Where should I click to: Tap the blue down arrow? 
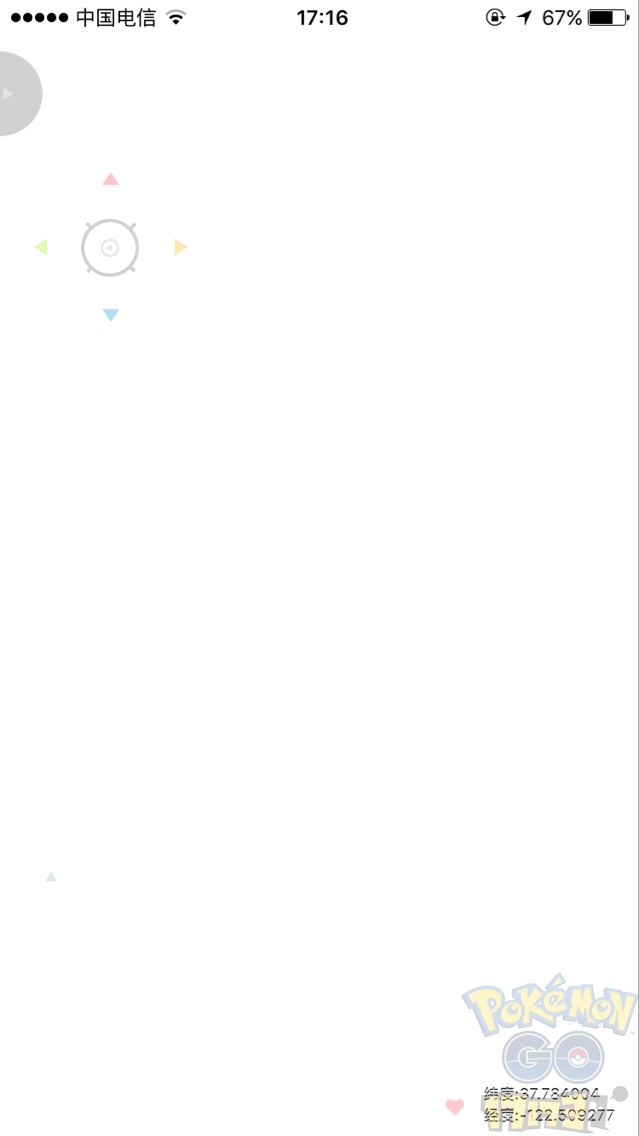coord(111,315)
